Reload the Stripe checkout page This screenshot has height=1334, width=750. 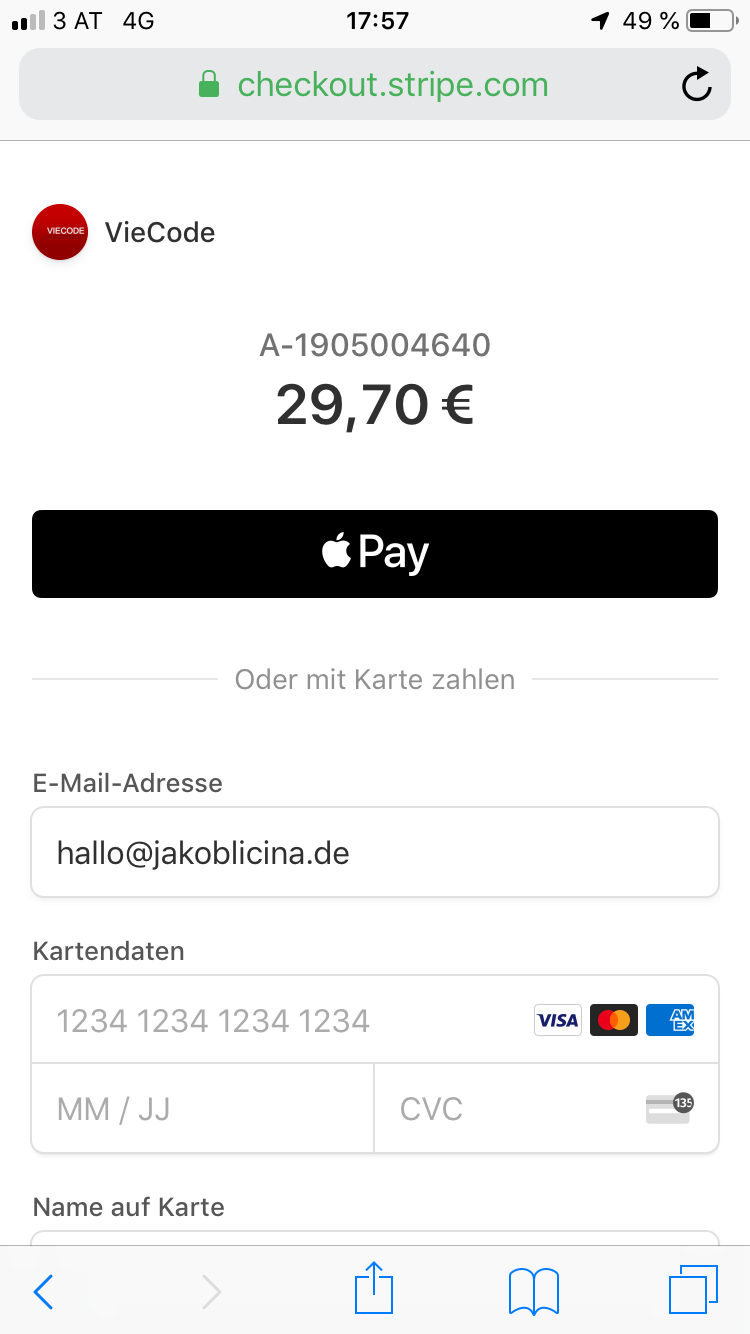click(696, 85)
